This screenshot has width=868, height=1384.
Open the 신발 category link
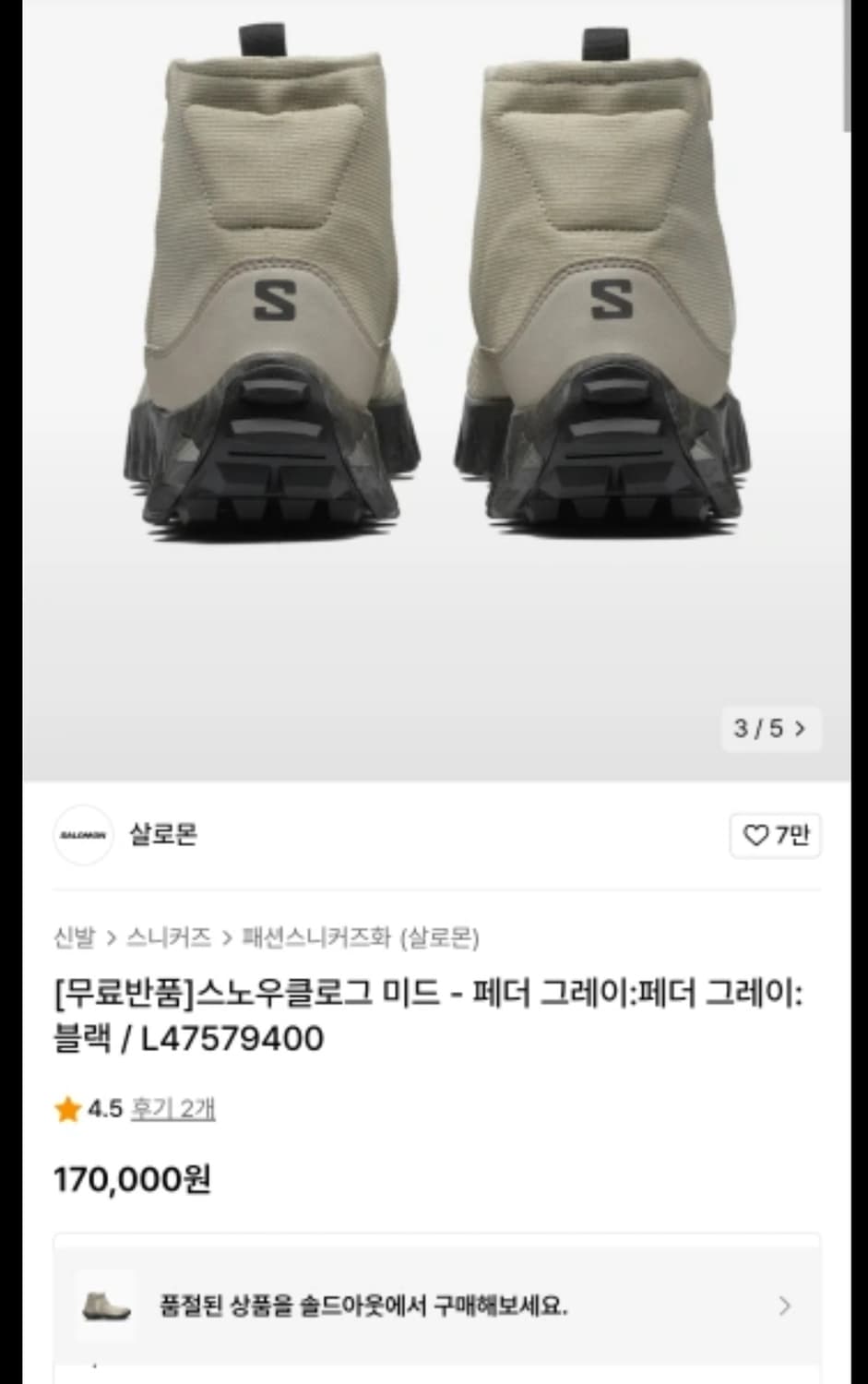(75, 937)
